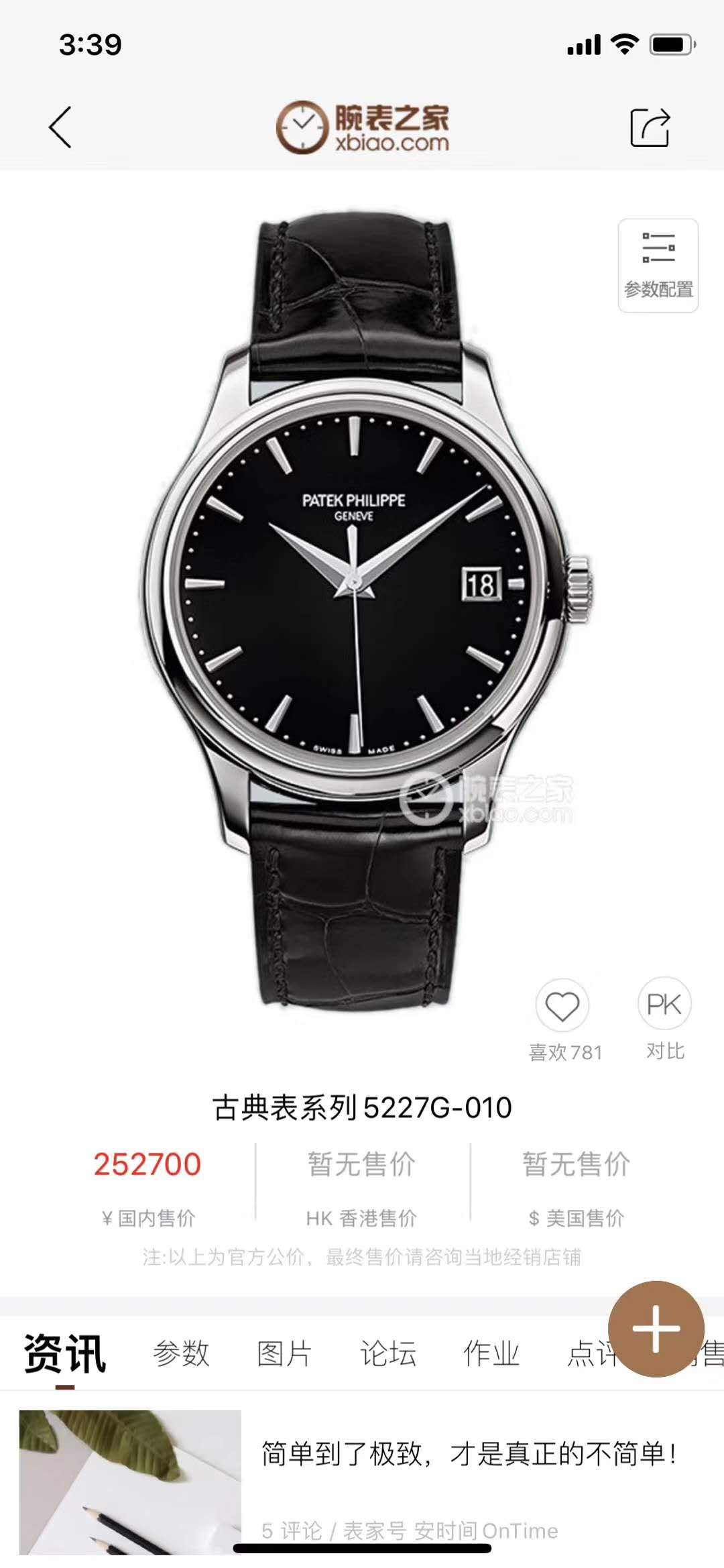Select the 资讯 tab

[x=65, y=1353]
